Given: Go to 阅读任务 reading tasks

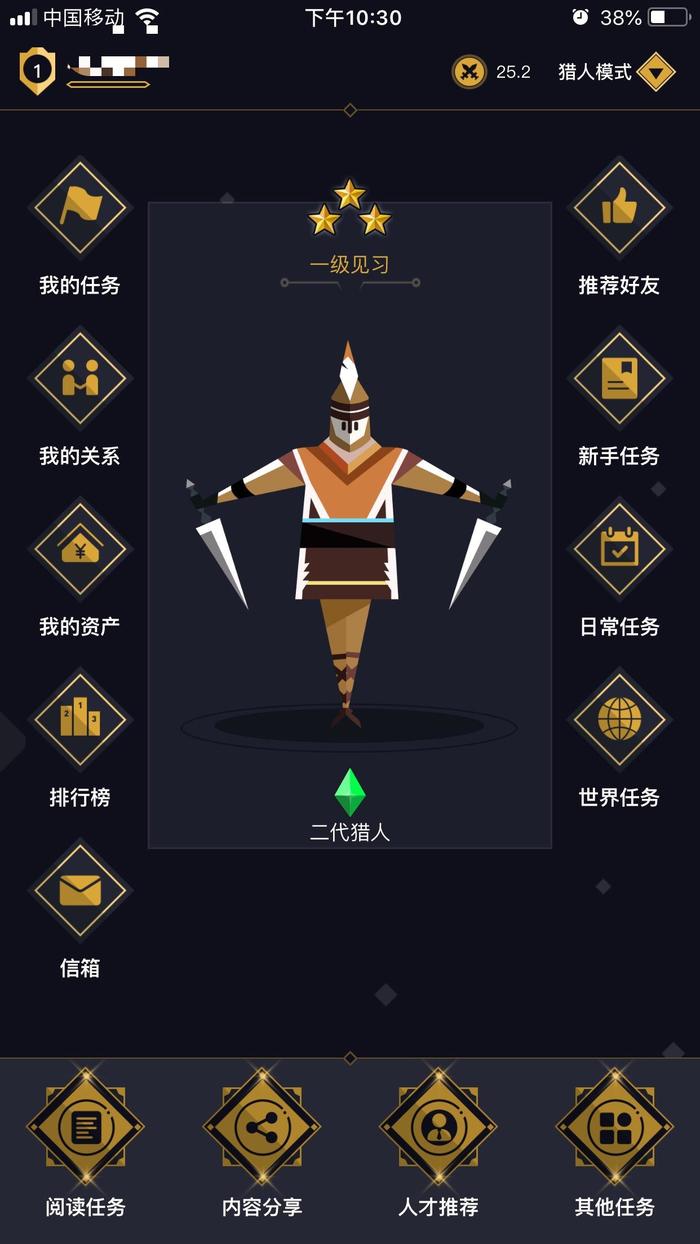Looking at the screenshot, I should (86, 1127).
